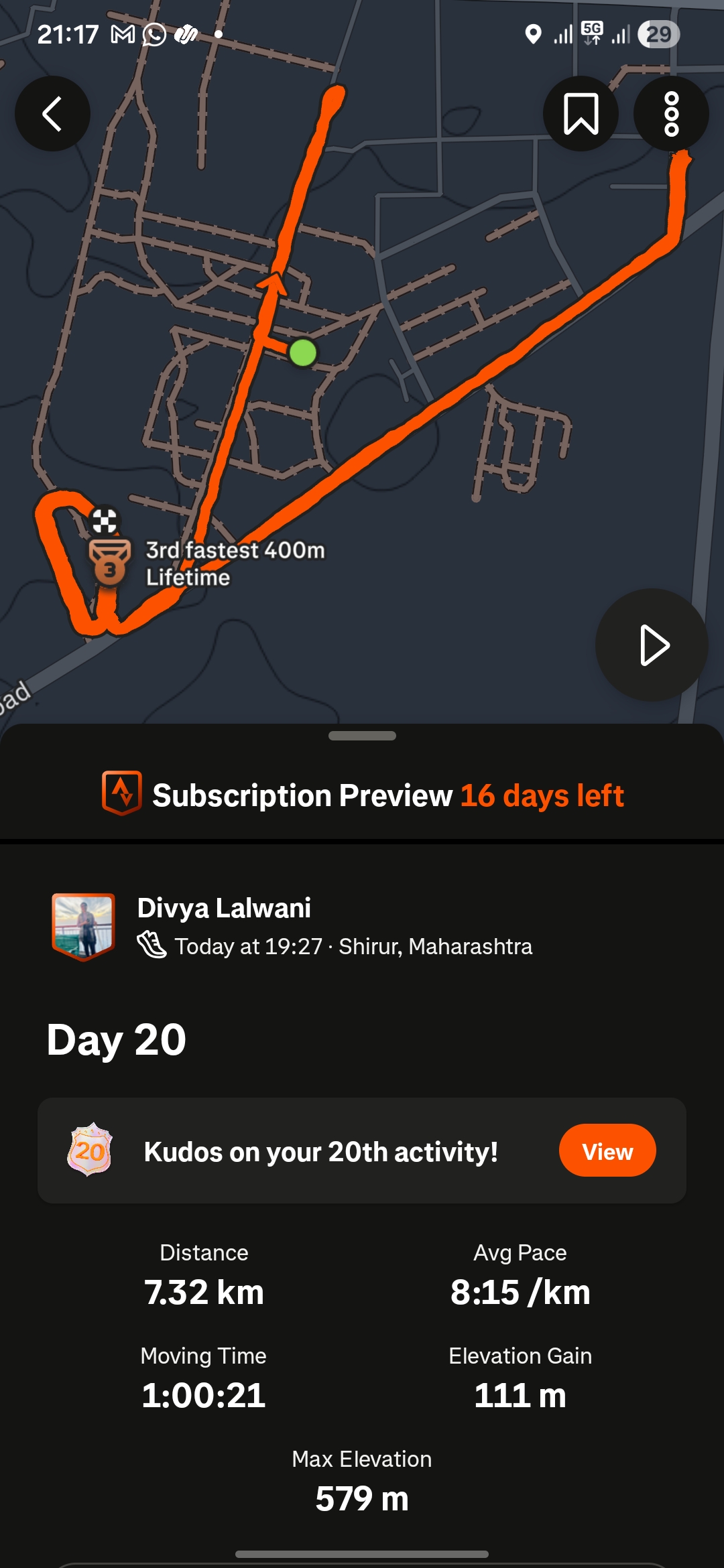Go back using the arrow button
Image resolution: width=724 pixels, height=1568 pixels.
click(x=52, y=113)
